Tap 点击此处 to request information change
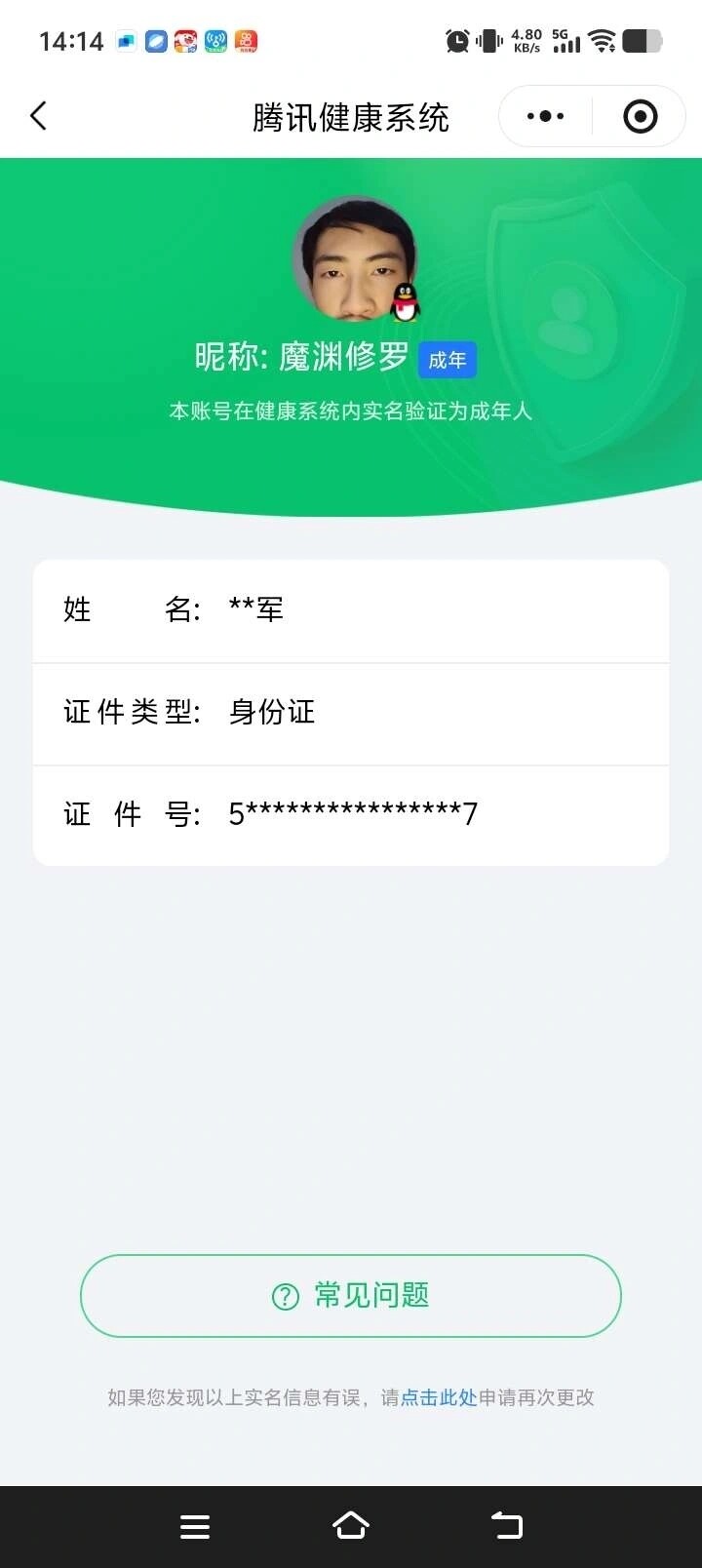This screenshot has height=1568, width=702. [438, 1396]
